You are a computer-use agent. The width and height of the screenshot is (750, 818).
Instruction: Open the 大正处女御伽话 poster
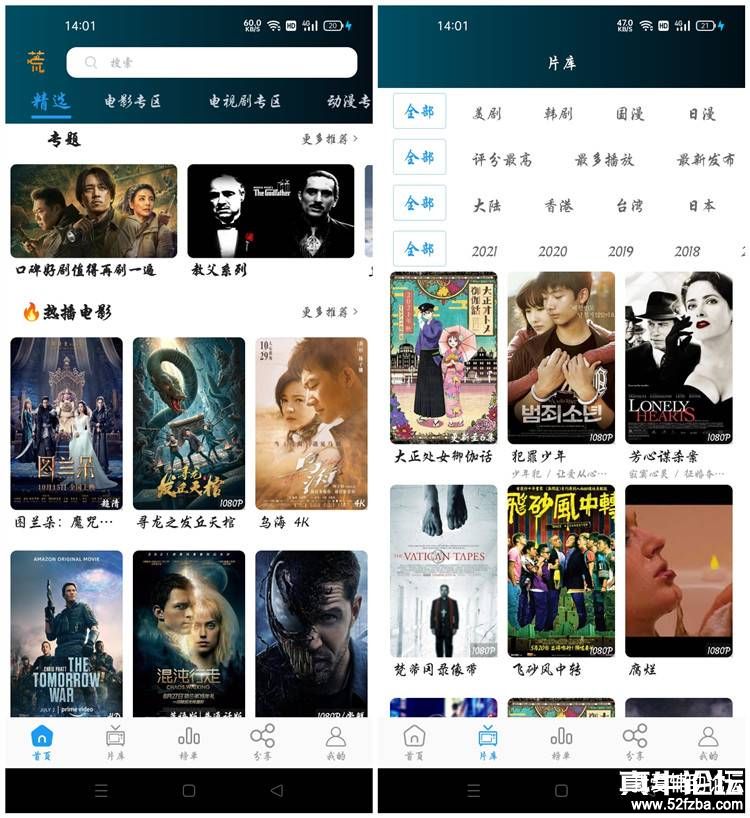(x=443, y=358)
